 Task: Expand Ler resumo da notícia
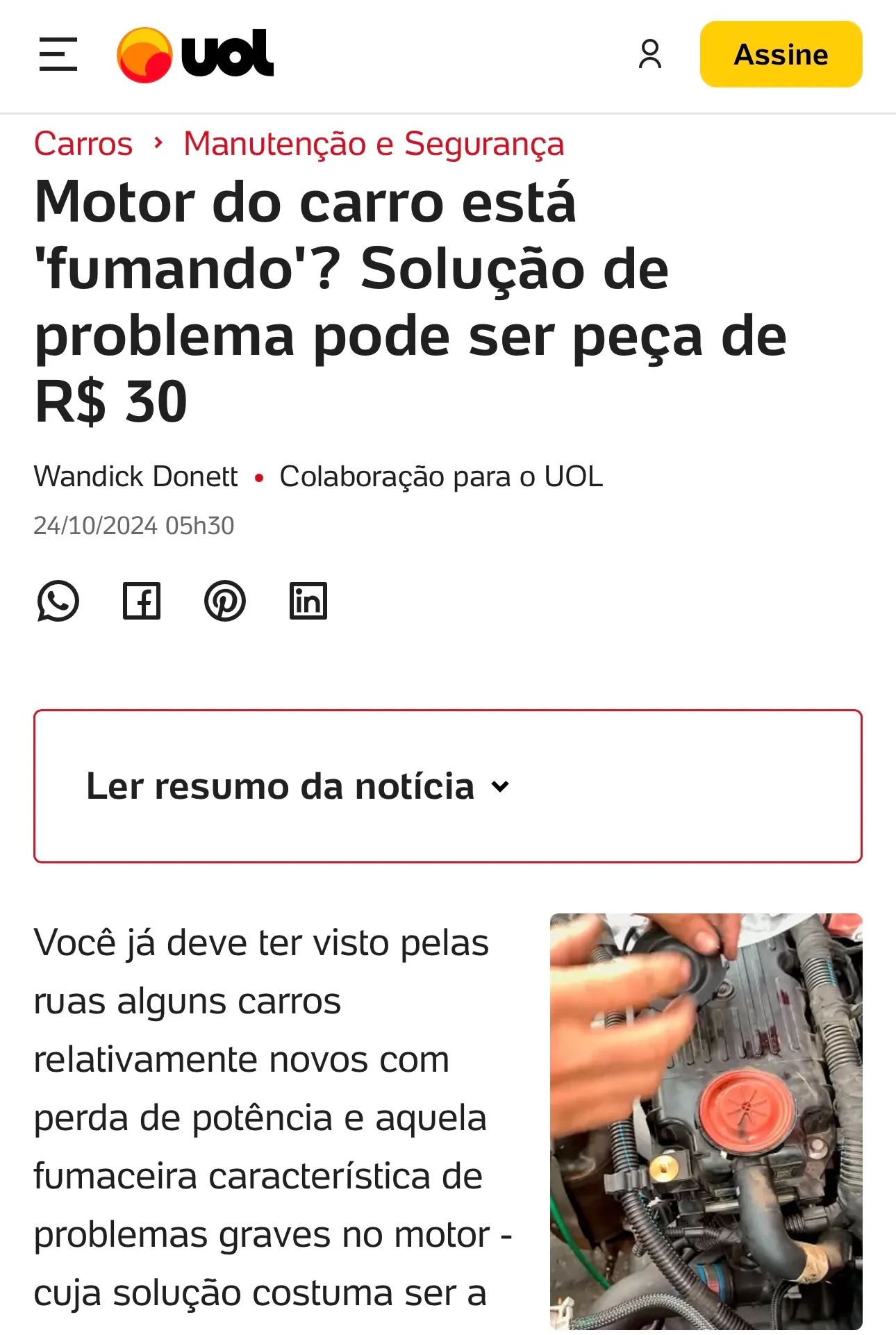click(x=299, y=786)
